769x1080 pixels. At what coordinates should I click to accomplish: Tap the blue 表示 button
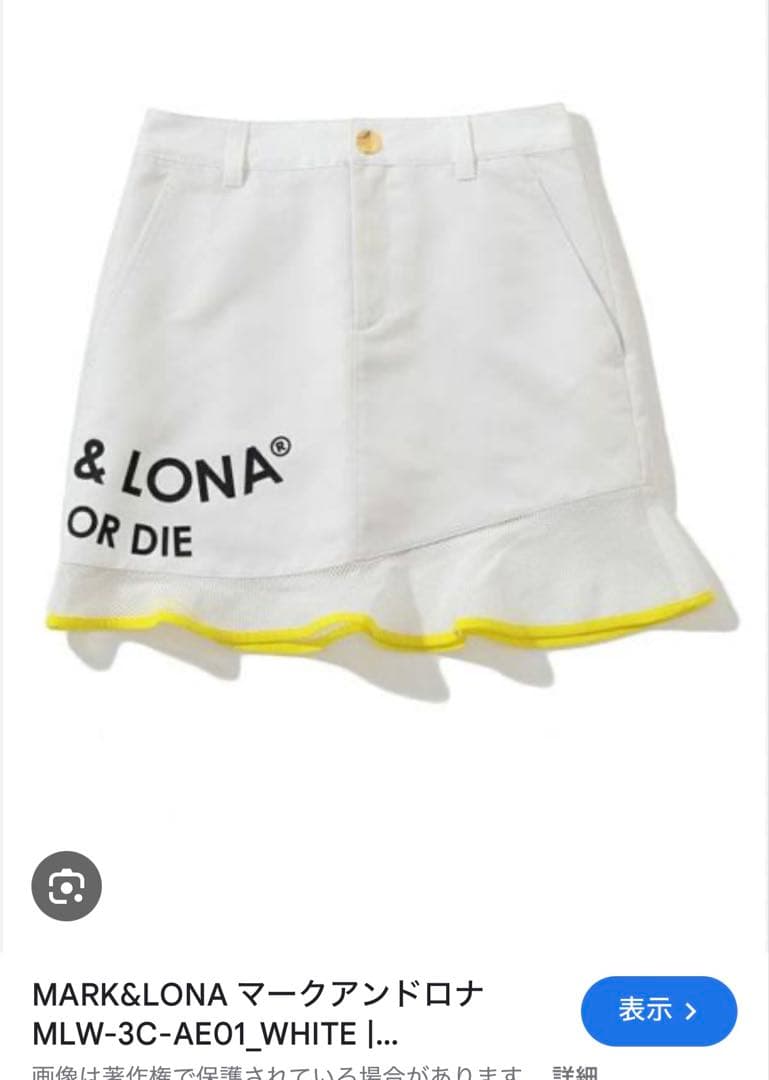coord(658,1011)
